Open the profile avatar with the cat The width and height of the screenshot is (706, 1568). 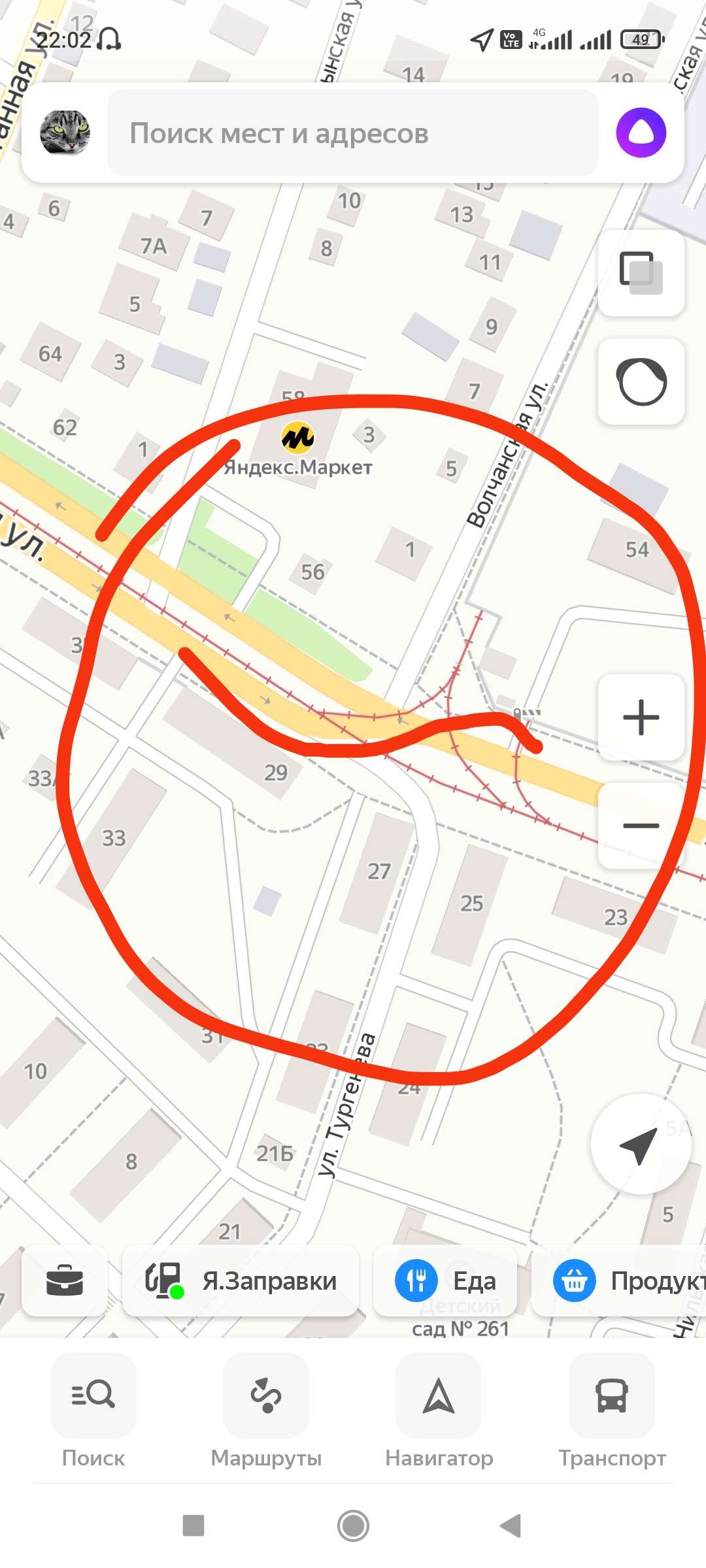click(65, 133)
